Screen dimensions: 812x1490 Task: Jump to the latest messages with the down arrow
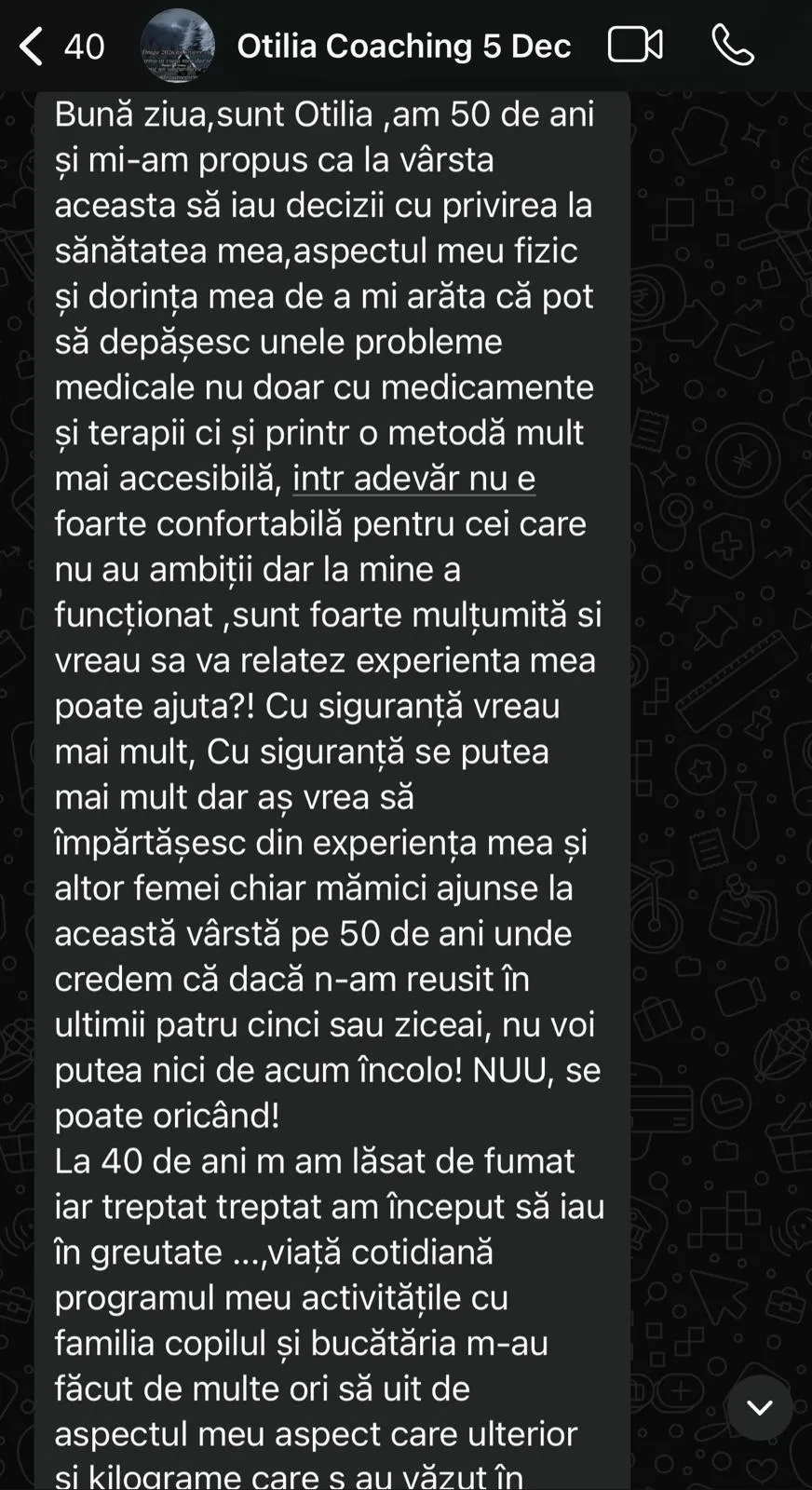[x=760, y=1407]
